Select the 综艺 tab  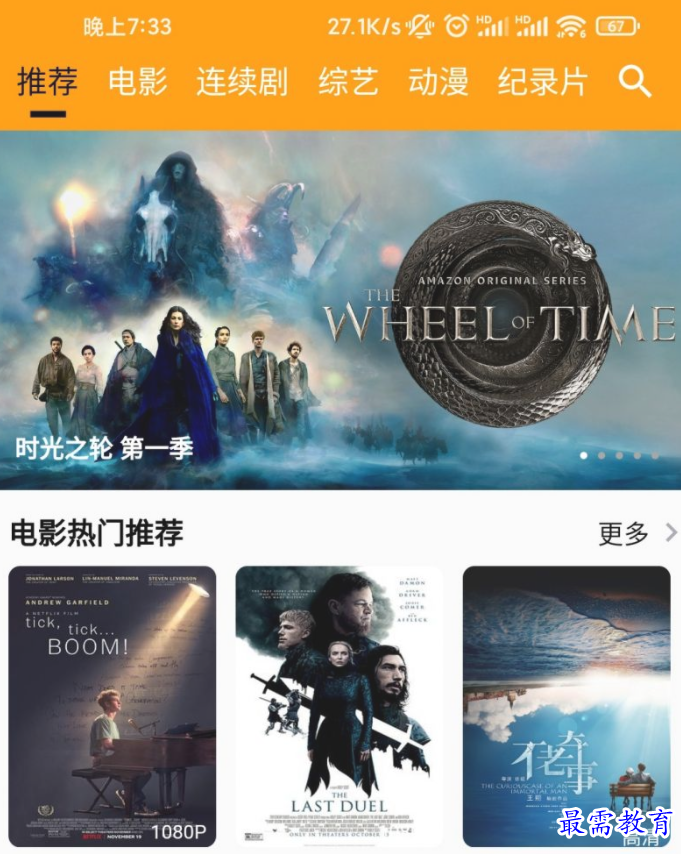[x=348, y=82]
